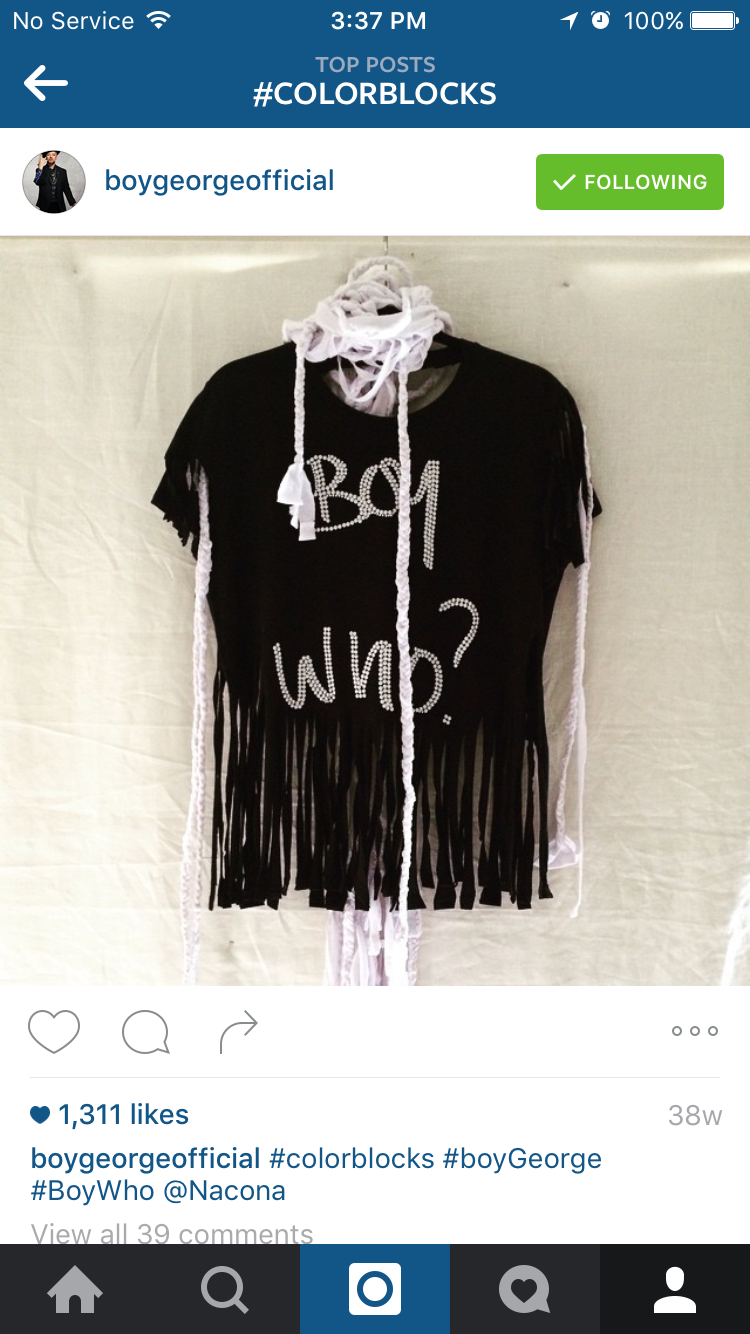Open the Activity heart tab
Screen dimensions: 750x1334
coord(525,1289)
